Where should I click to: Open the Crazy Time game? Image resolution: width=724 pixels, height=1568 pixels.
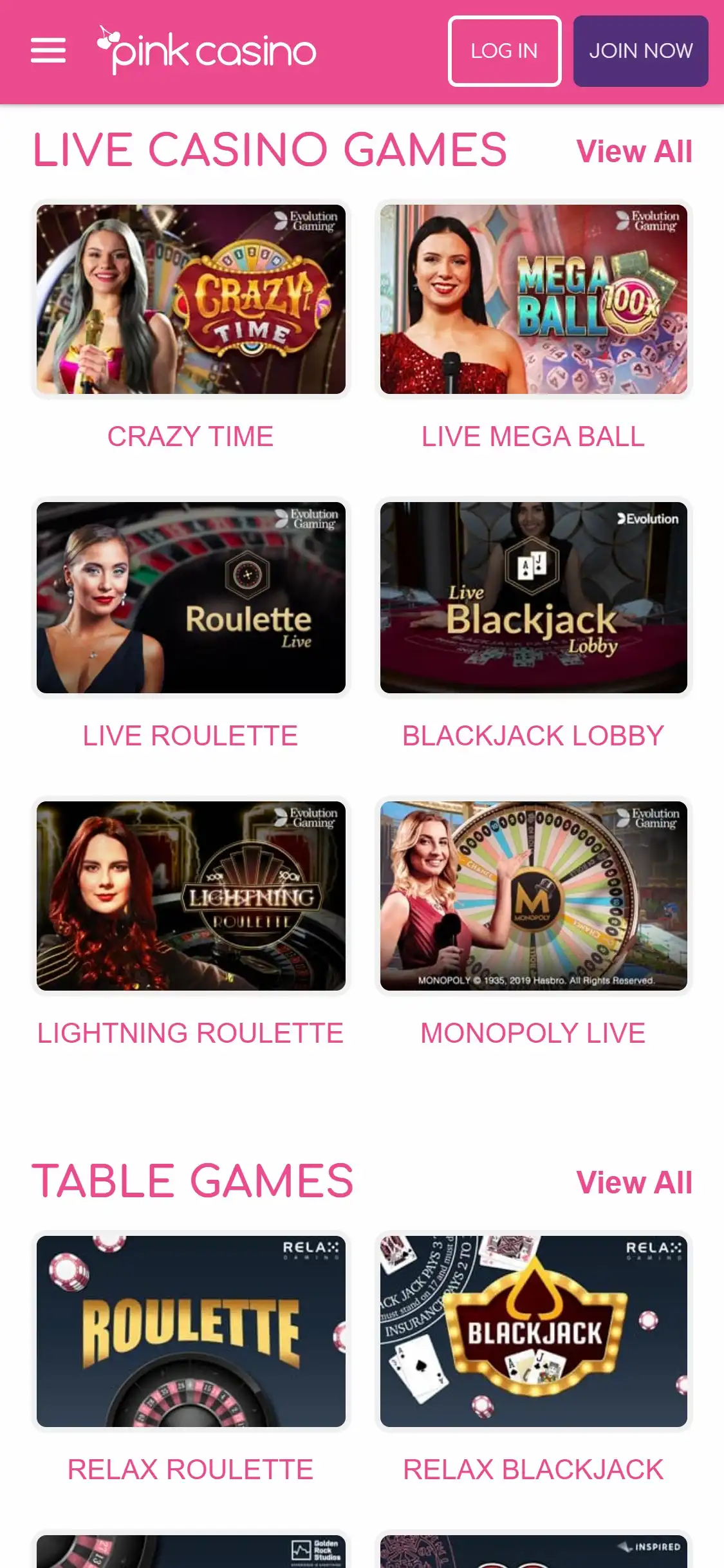[191, 299]
